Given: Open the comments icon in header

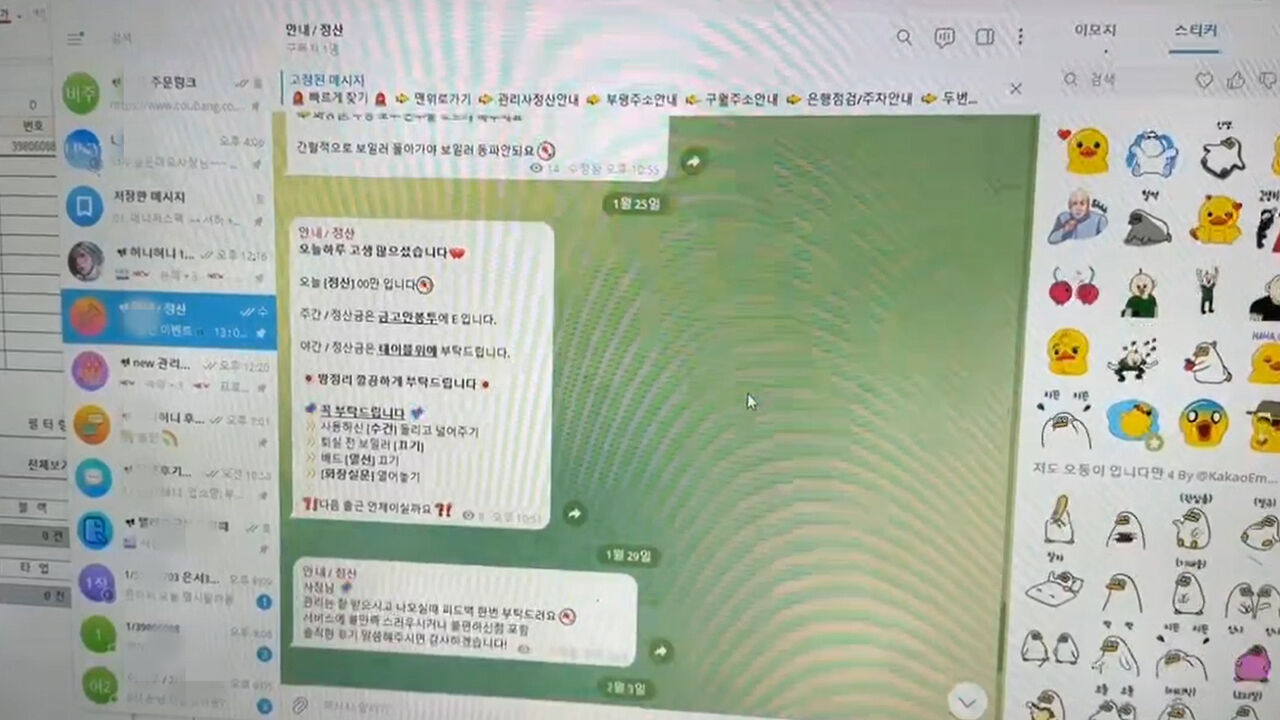Looking at the screenshot, I should click(944, 38).
